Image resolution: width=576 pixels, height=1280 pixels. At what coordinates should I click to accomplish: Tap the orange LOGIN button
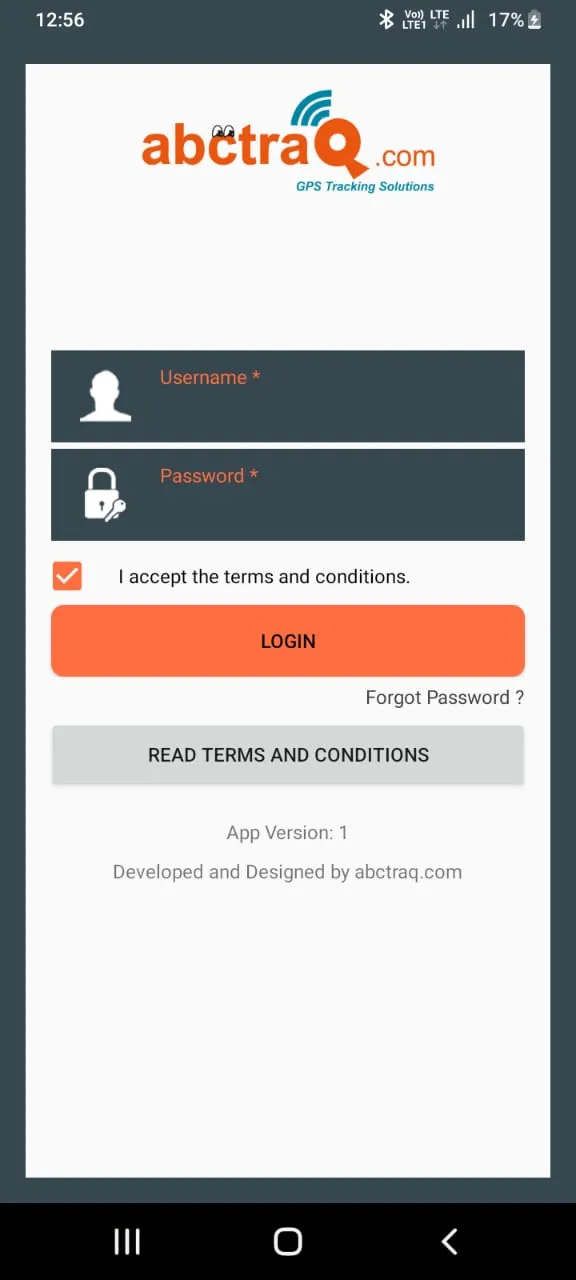point(288,641)
